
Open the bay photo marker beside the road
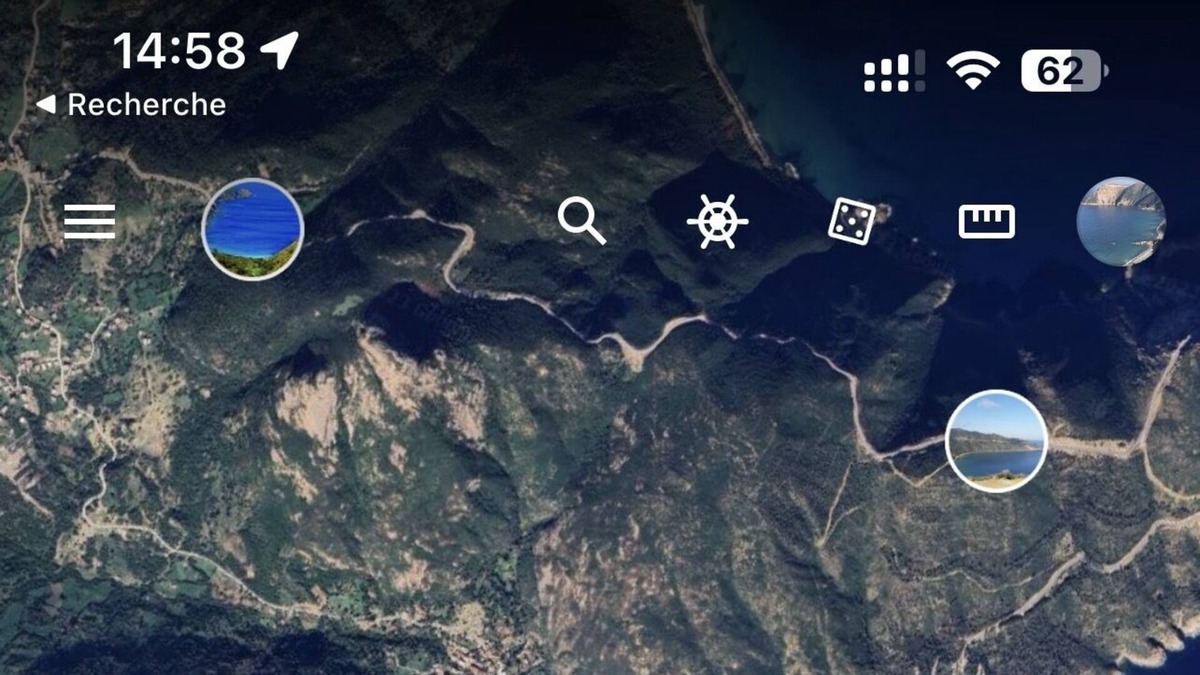coord(996,440)
